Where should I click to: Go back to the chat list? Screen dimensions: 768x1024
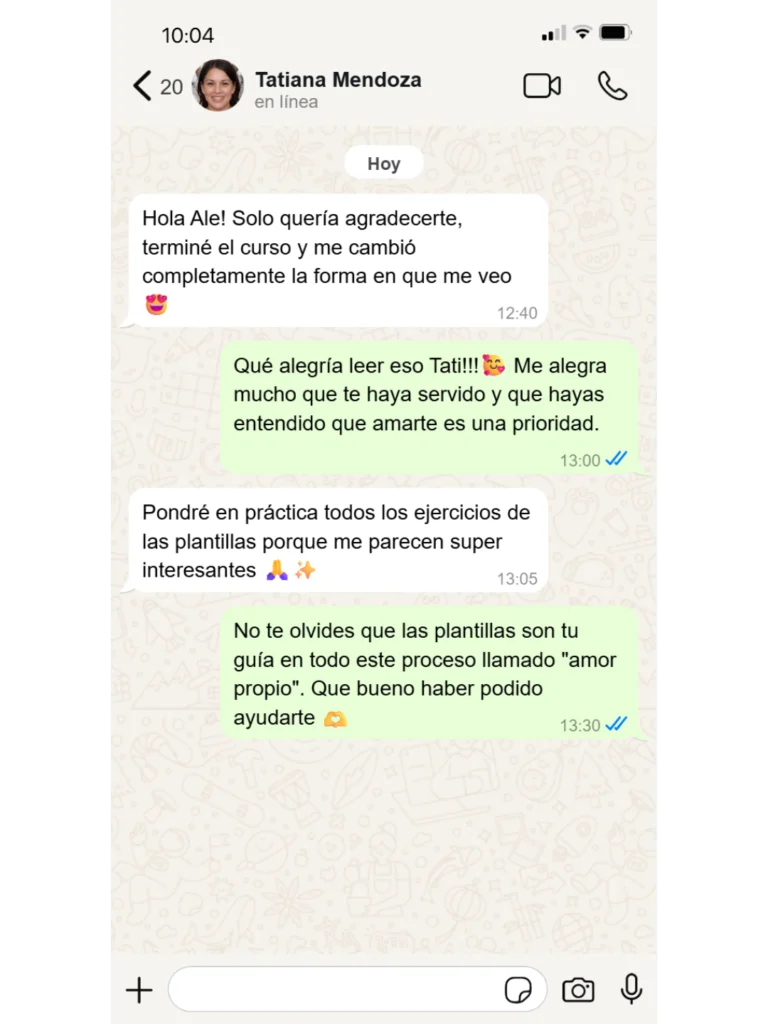pos(143,86)
